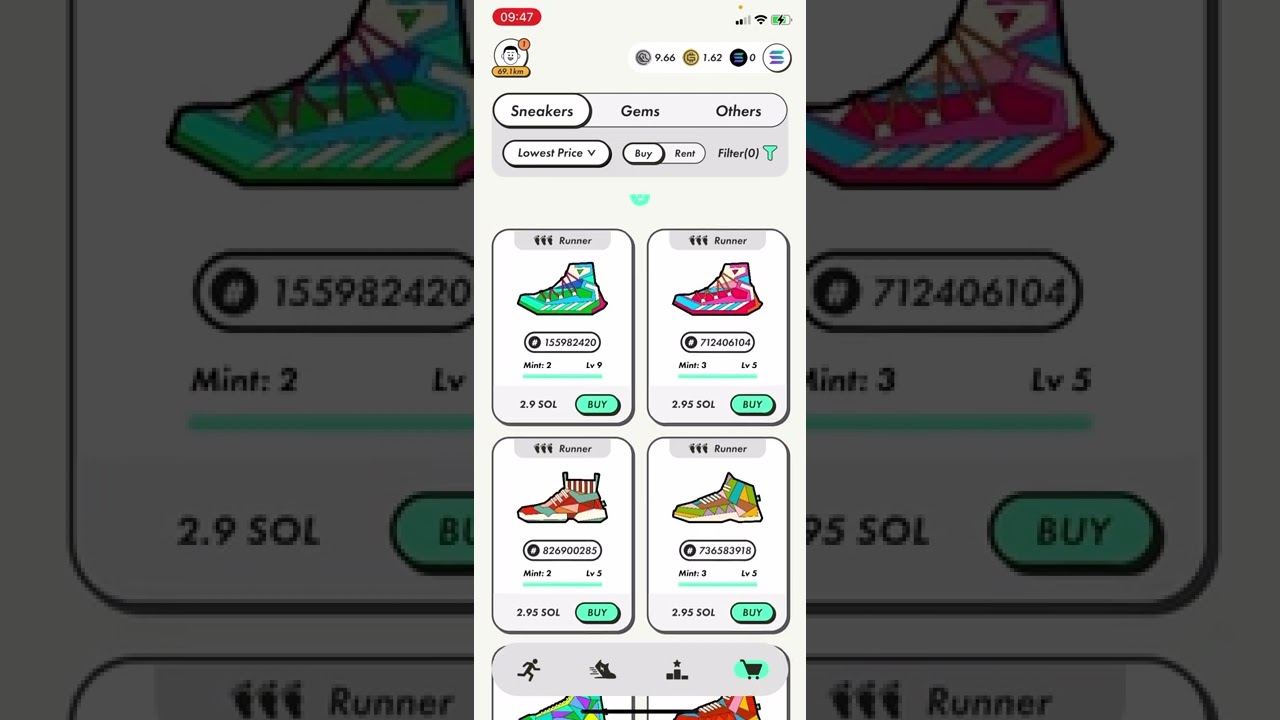
Task: Open the leaderboard podium tab
Action: point(677,670)
